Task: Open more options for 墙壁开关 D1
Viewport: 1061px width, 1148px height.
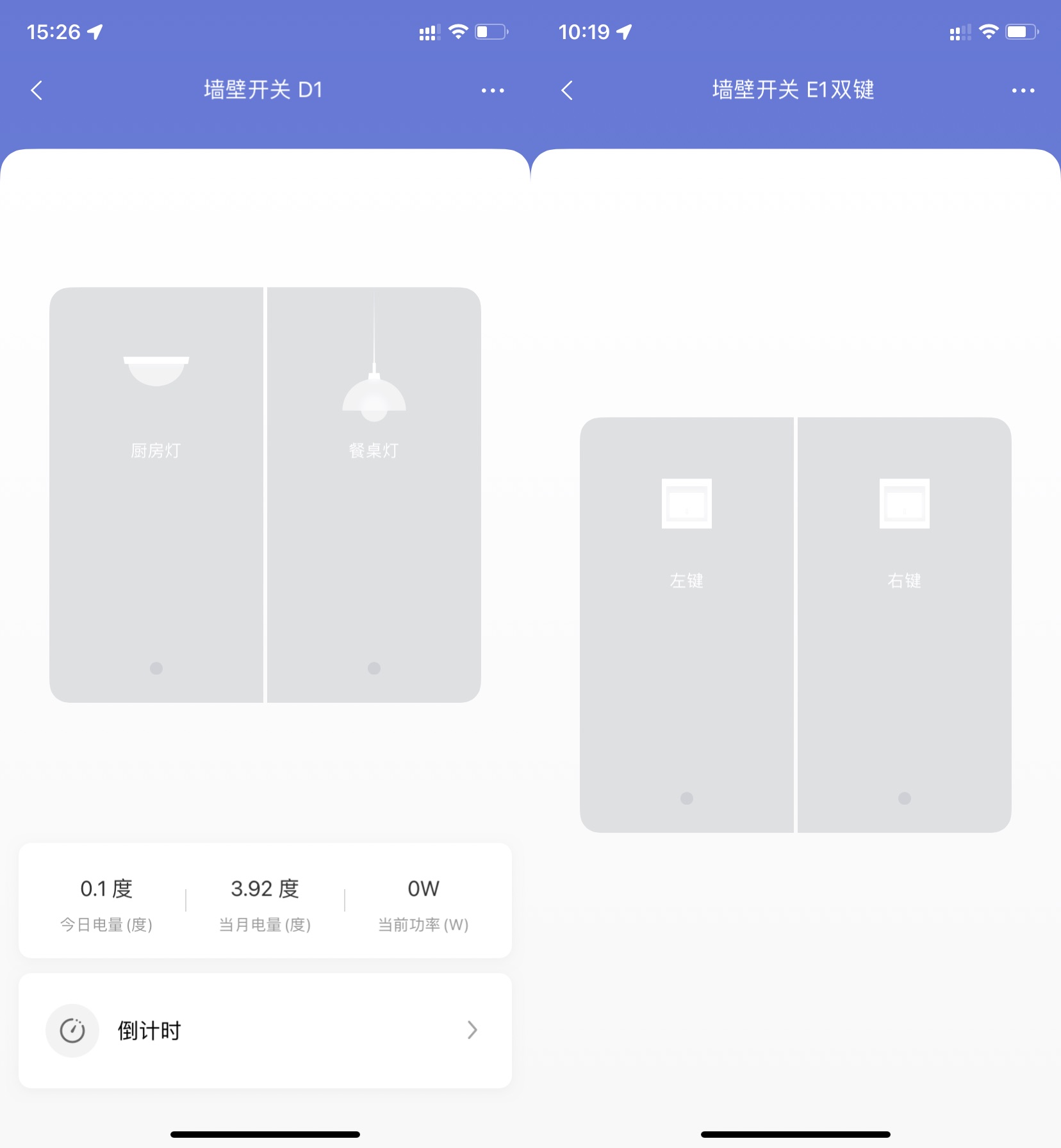Action: point(493,90)
